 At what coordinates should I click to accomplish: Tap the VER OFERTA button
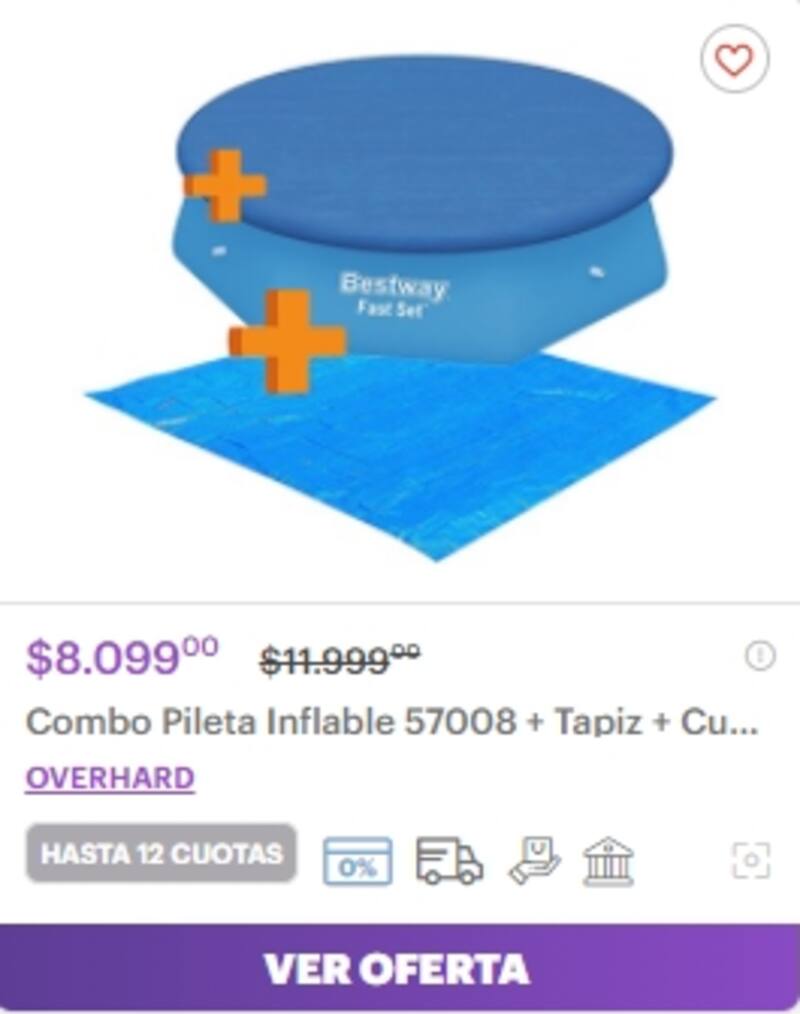pyautogui.click(x=400, y=968)
